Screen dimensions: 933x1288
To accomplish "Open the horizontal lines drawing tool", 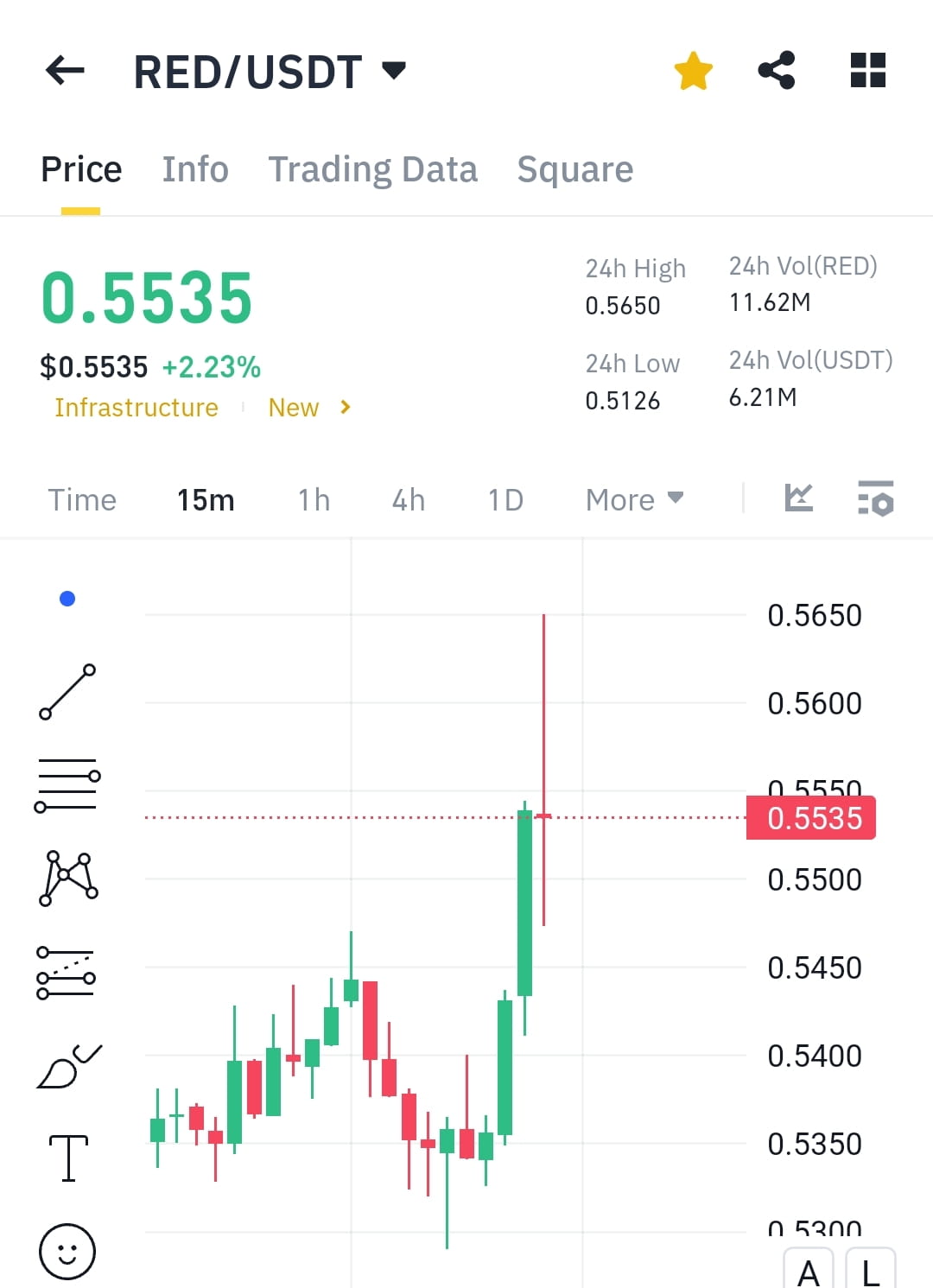I will pos(67,784).
